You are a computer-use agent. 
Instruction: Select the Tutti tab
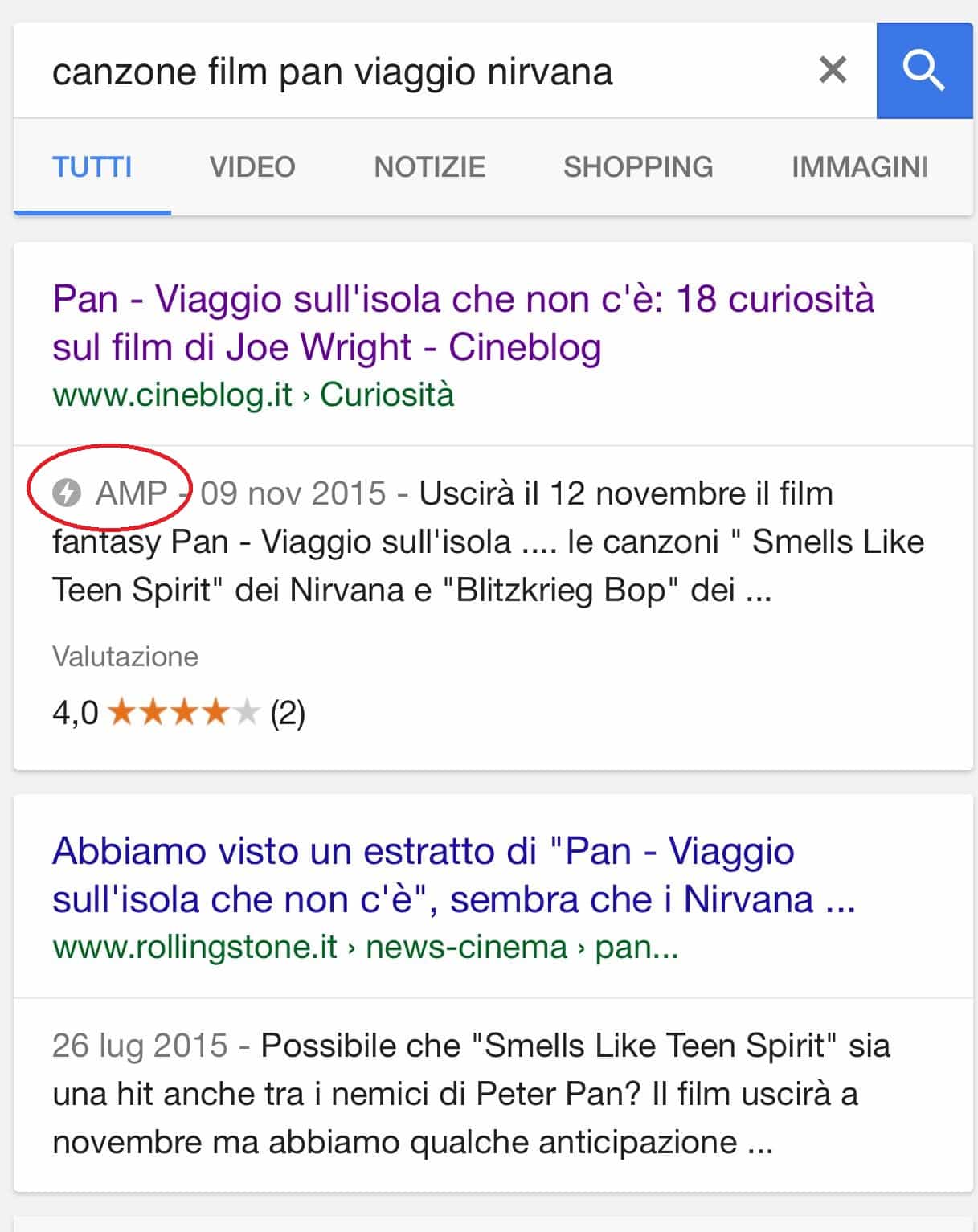(x=92, y=167)
